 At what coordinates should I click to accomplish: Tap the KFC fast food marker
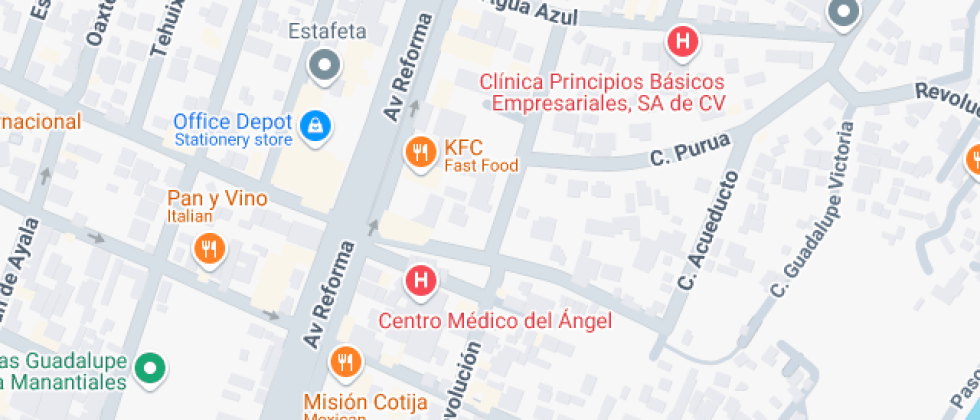(420, 152)
